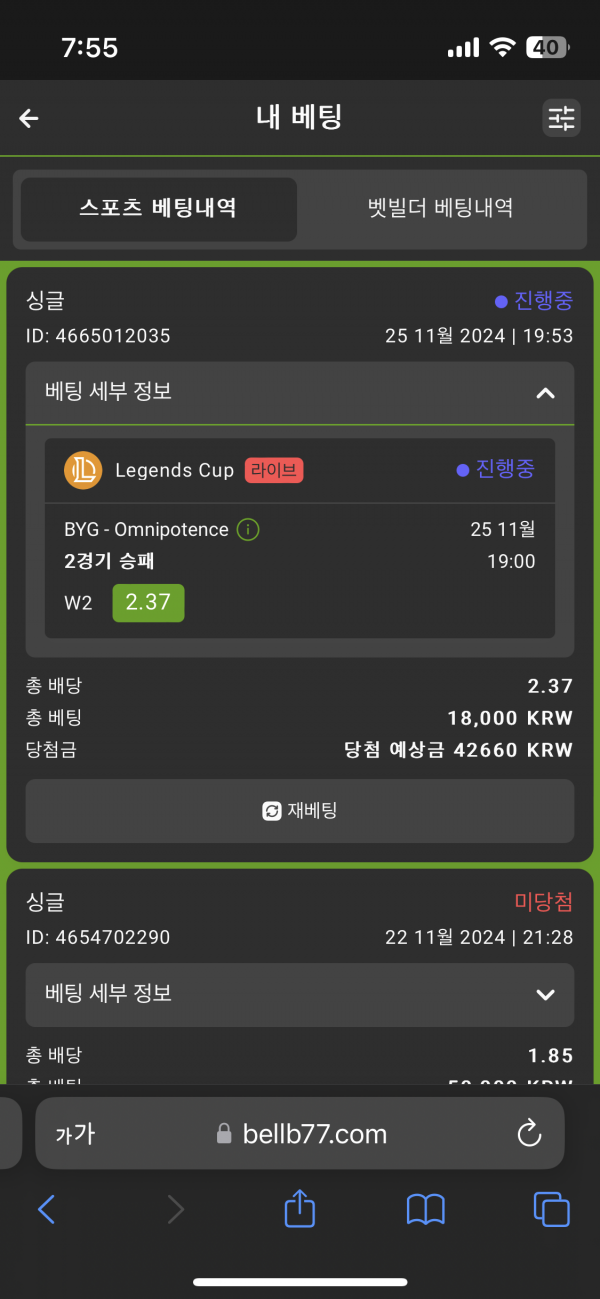Switch to 스포츠 베팅내역 tab

(158, 209)
